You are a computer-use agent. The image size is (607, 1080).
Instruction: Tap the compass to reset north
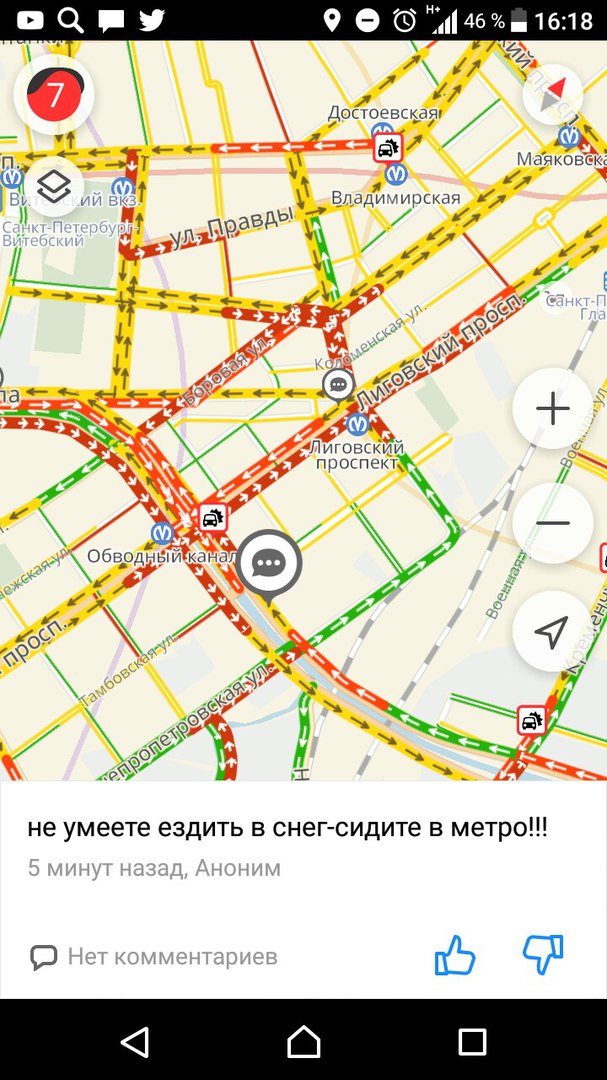pyautogui.click(x=552, y=95)
